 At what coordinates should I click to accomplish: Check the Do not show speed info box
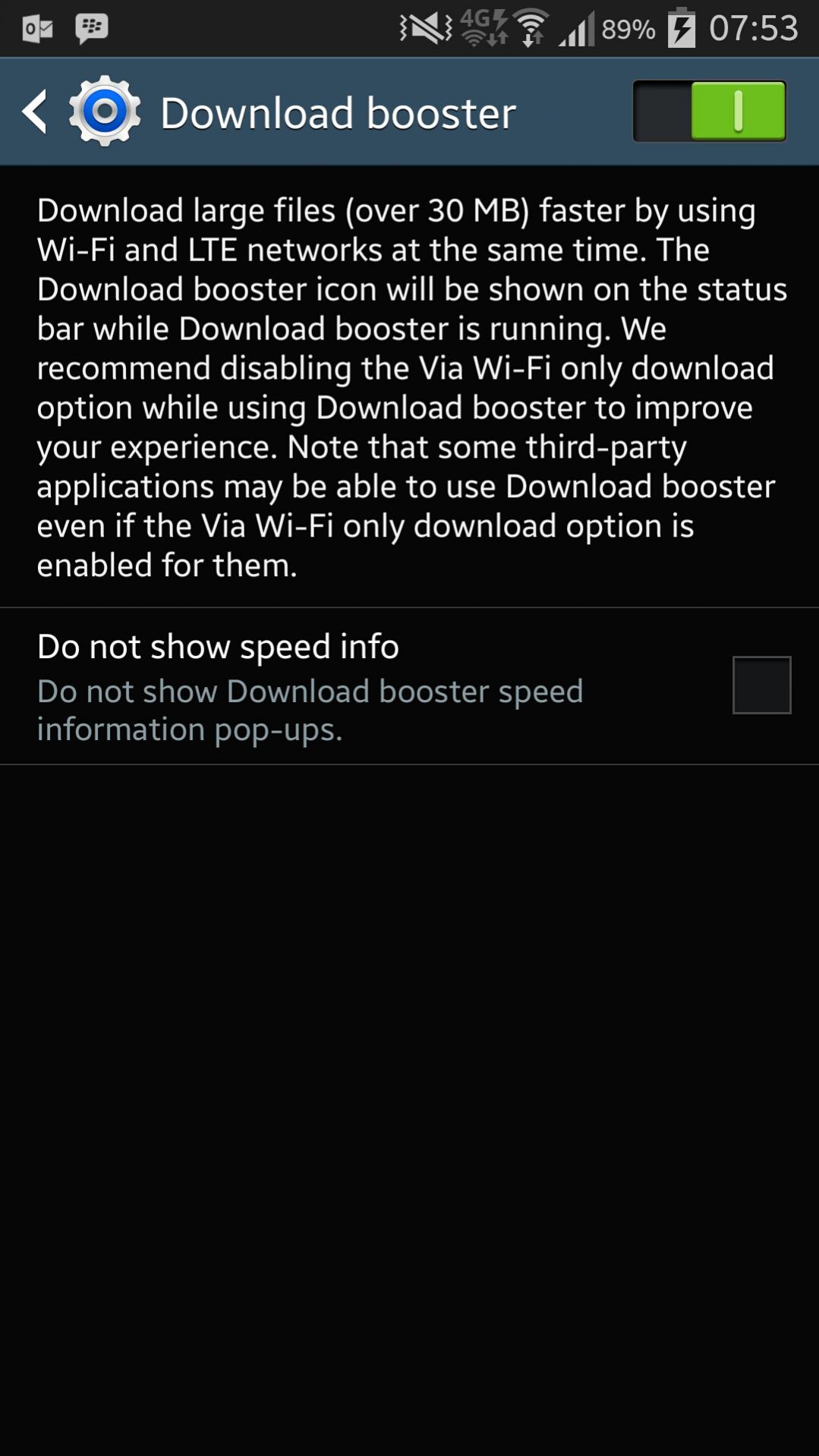[x=761, y=685]
